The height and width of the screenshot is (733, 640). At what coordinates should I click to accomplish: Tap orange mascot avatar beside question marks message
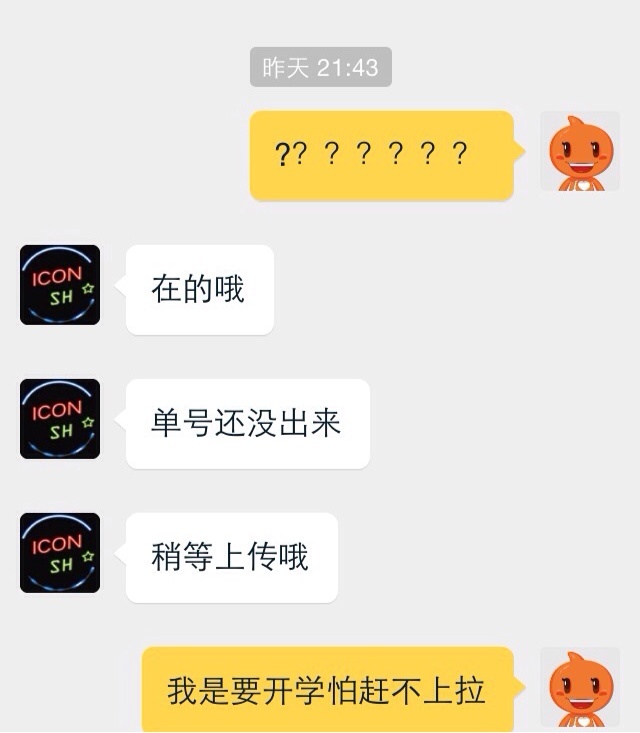579,151
